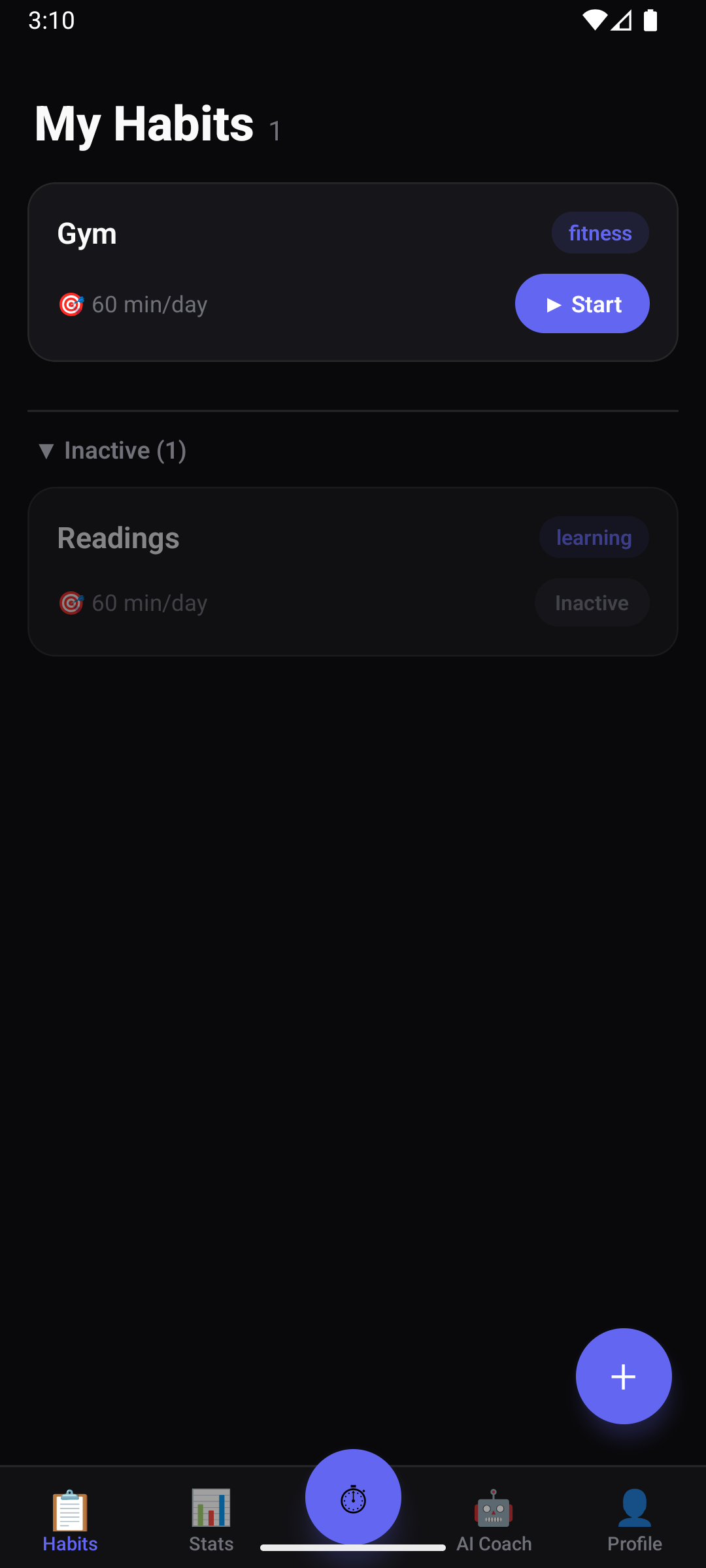
Task: Collapse the Inactive habits section
Action: [112, 450]
